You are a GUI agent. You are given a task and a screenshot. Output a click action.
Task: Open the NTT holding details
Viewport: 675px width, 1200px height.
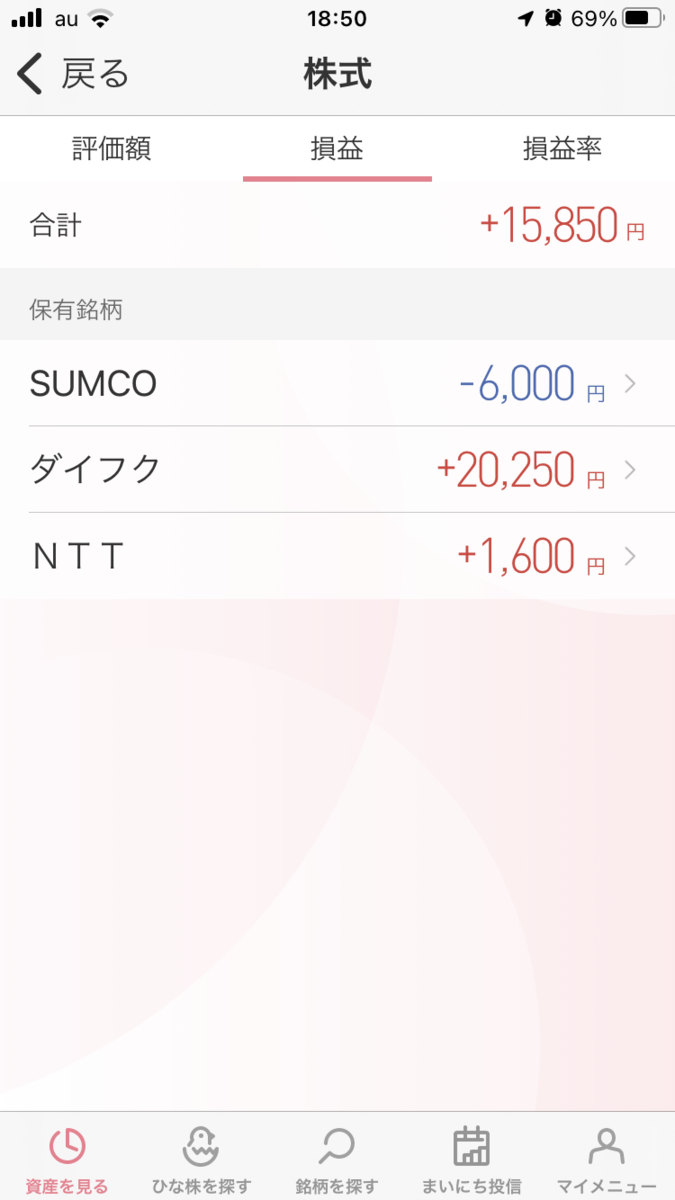[x=337, y=556]
